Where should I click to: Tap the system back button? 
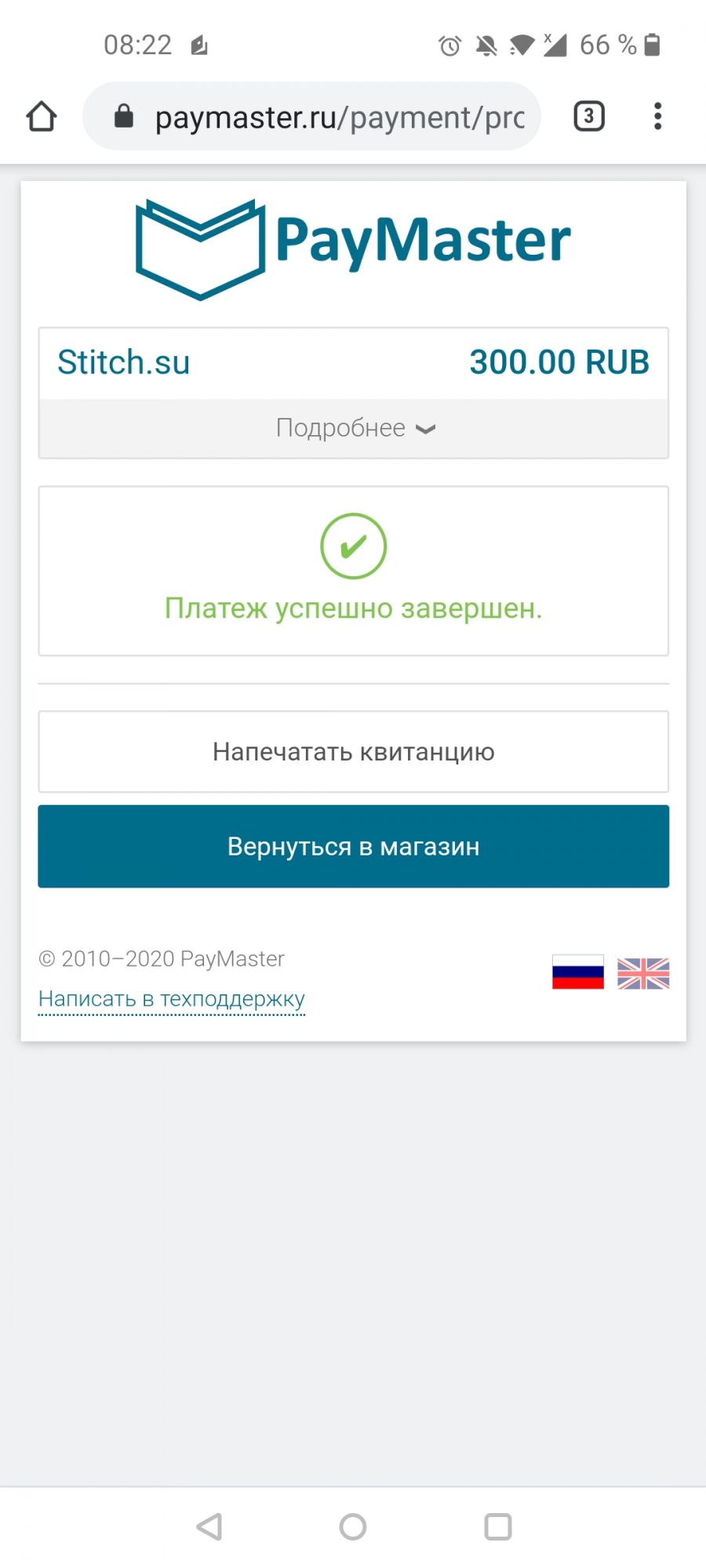(x=209, y=1526)
